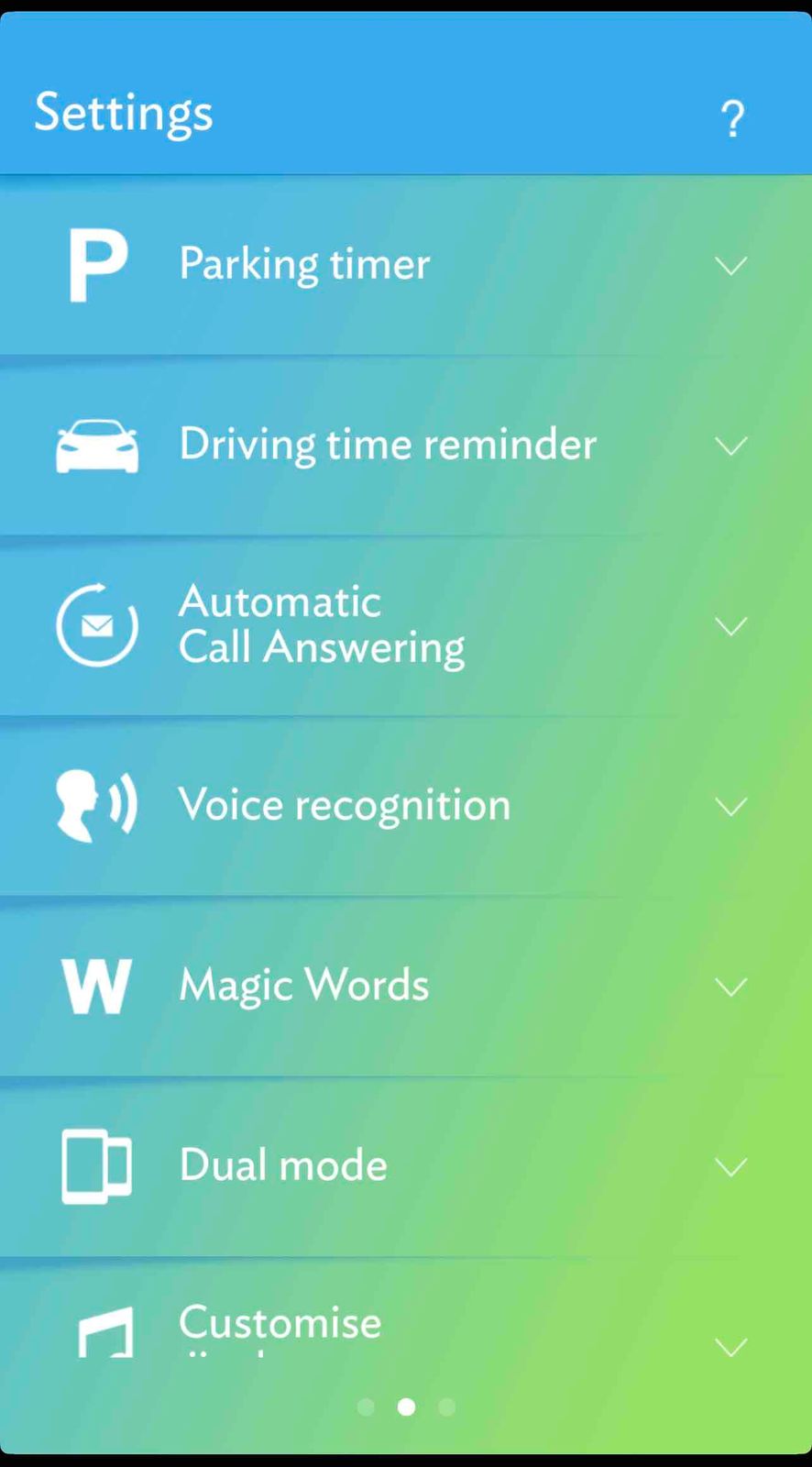Image resolution: width=812 pixels, height=1467 pixels.
Task: Open Automatic Call Answering options
Action: tap(406, 625)
